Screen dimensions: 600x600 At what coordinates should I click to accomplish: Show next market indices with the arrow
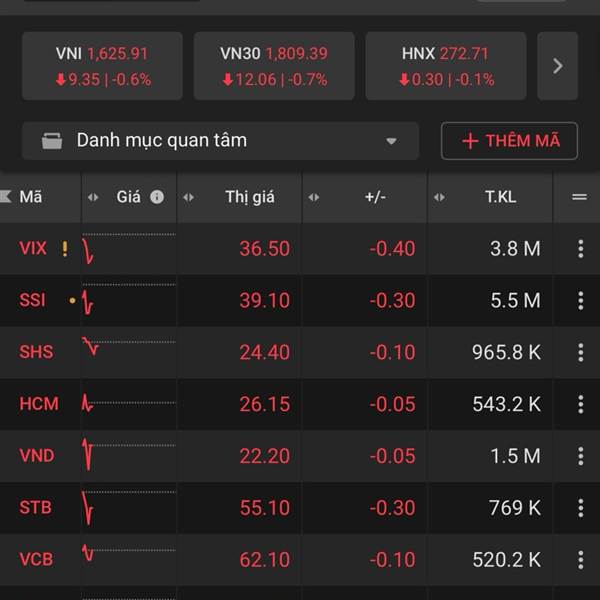tap(558, 66)
